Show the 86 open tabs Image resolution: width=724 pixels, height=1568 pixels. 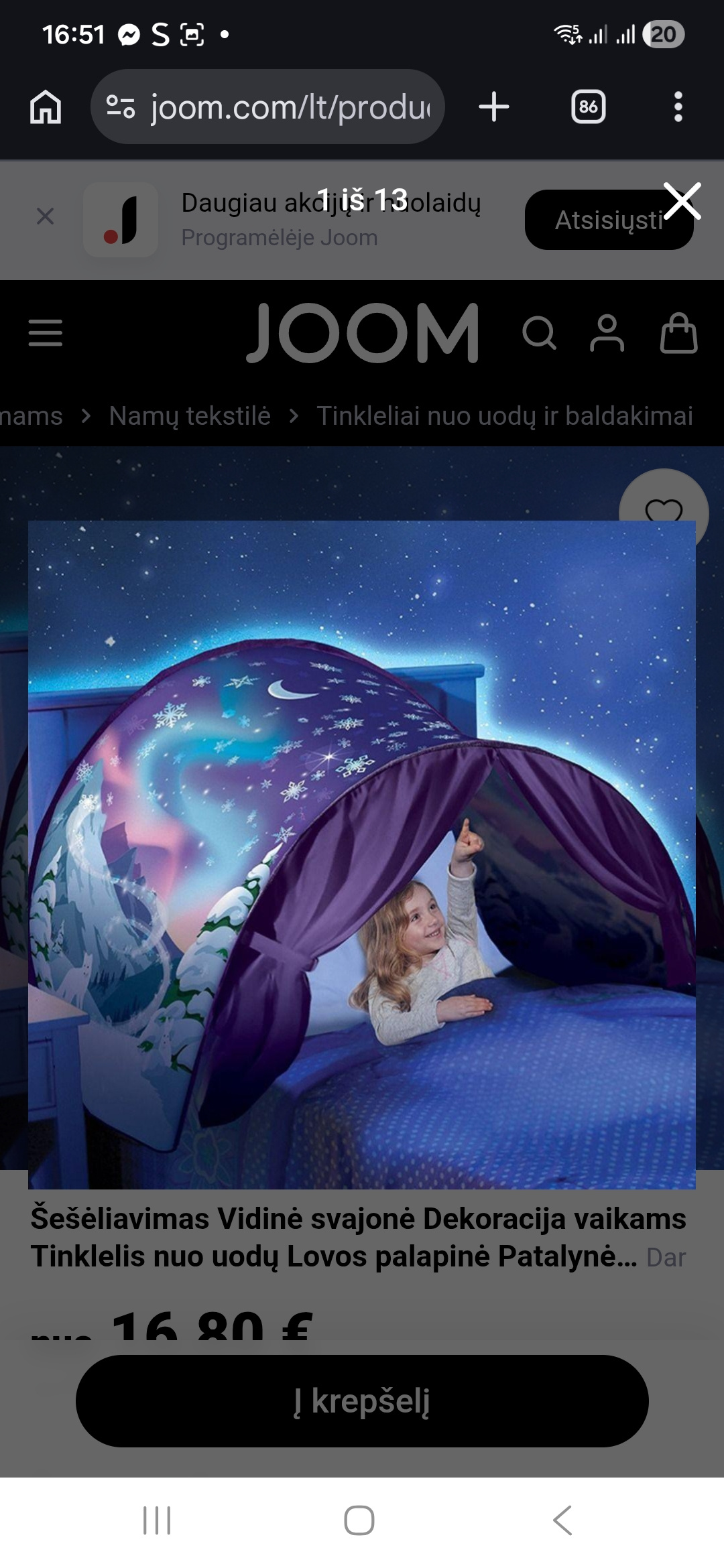(x=588, y=107)
